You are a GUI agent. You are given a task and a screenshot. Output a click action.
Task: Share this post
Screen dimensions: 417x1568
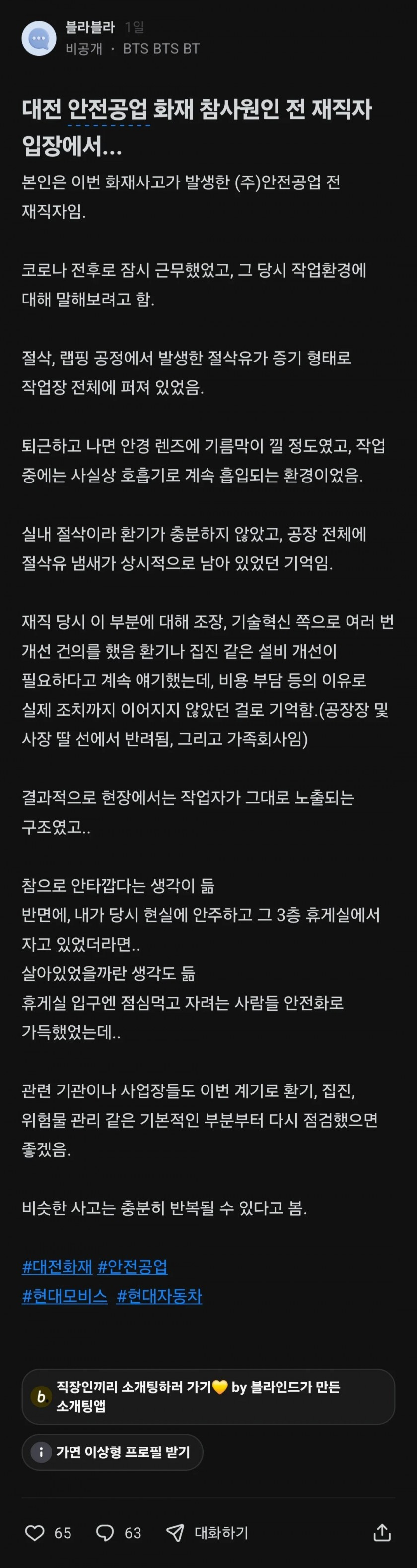click(x=382, y=1532)
